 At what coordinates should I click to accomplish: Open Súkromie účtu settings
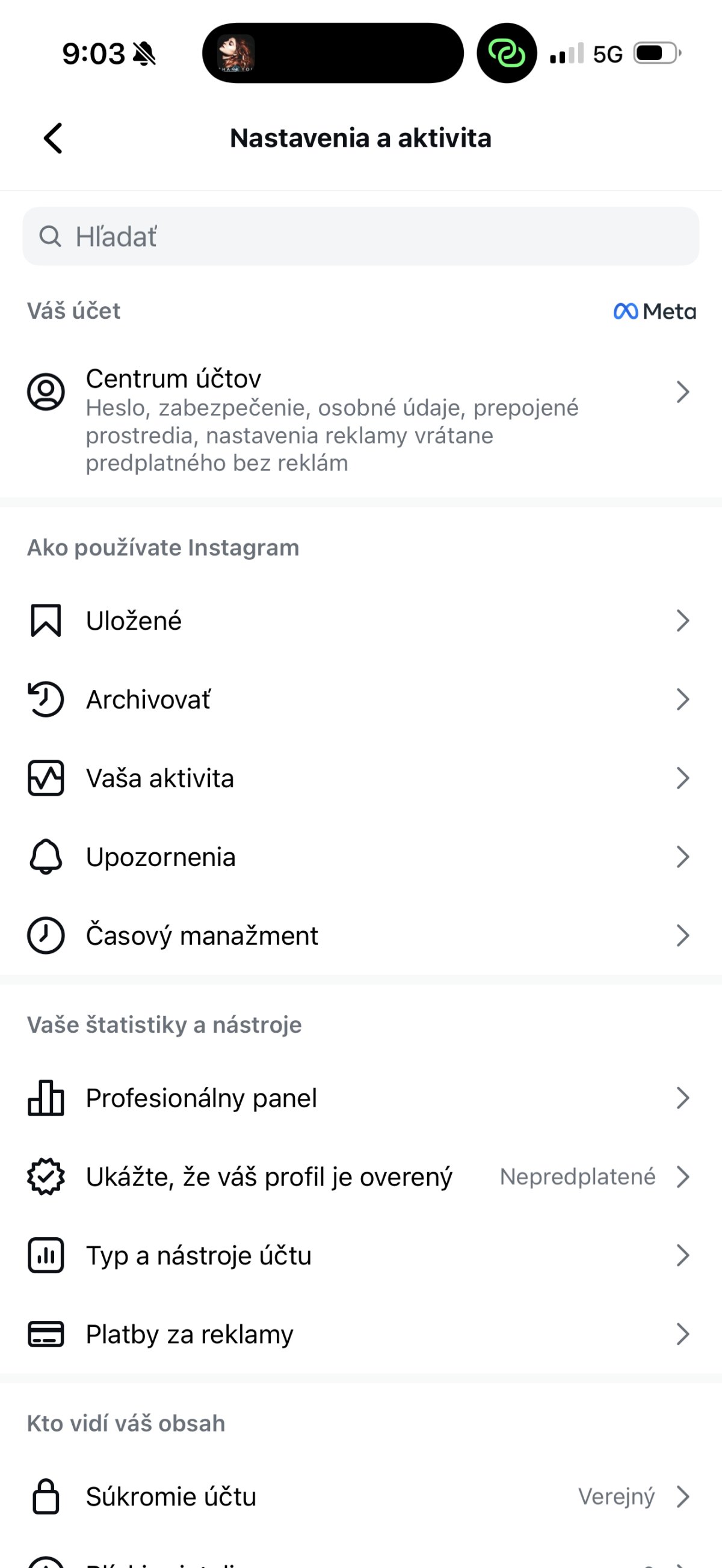(360, 1496)
